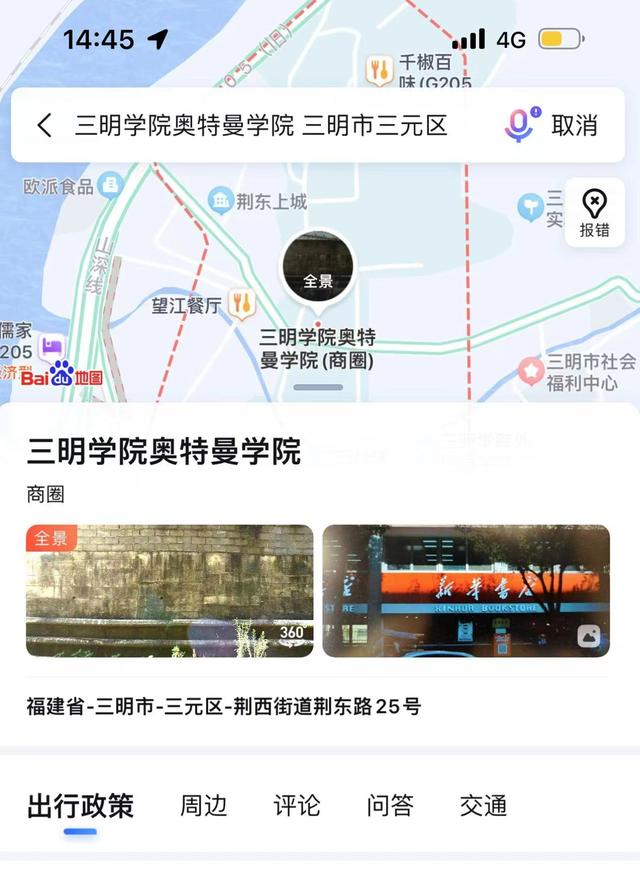
Task: Tap the drag handle above the place card
Action: click(x=319, y=387)
